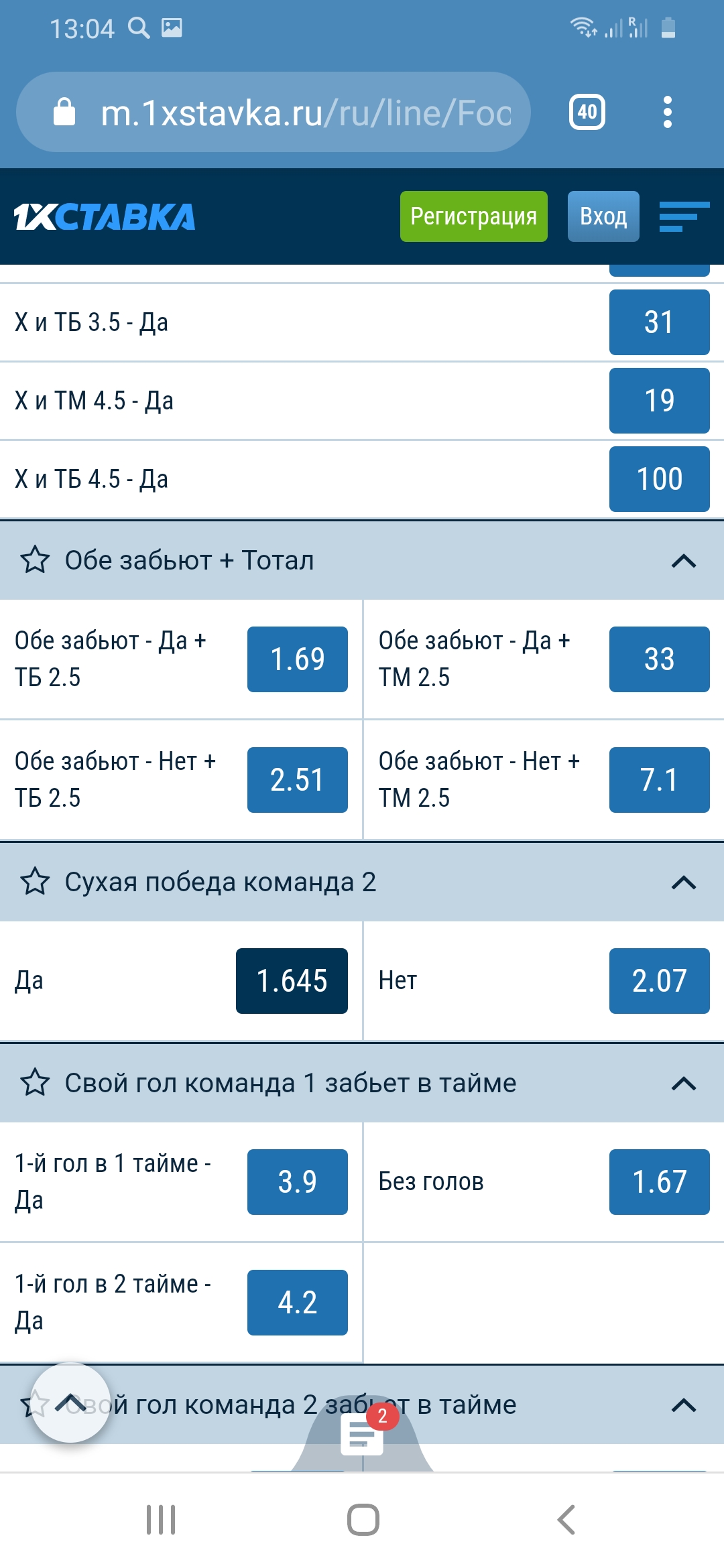Screen dimensions: 724x1568
Task: Collapse the Обе забьют + Тотал section
Action: [684, 560]
